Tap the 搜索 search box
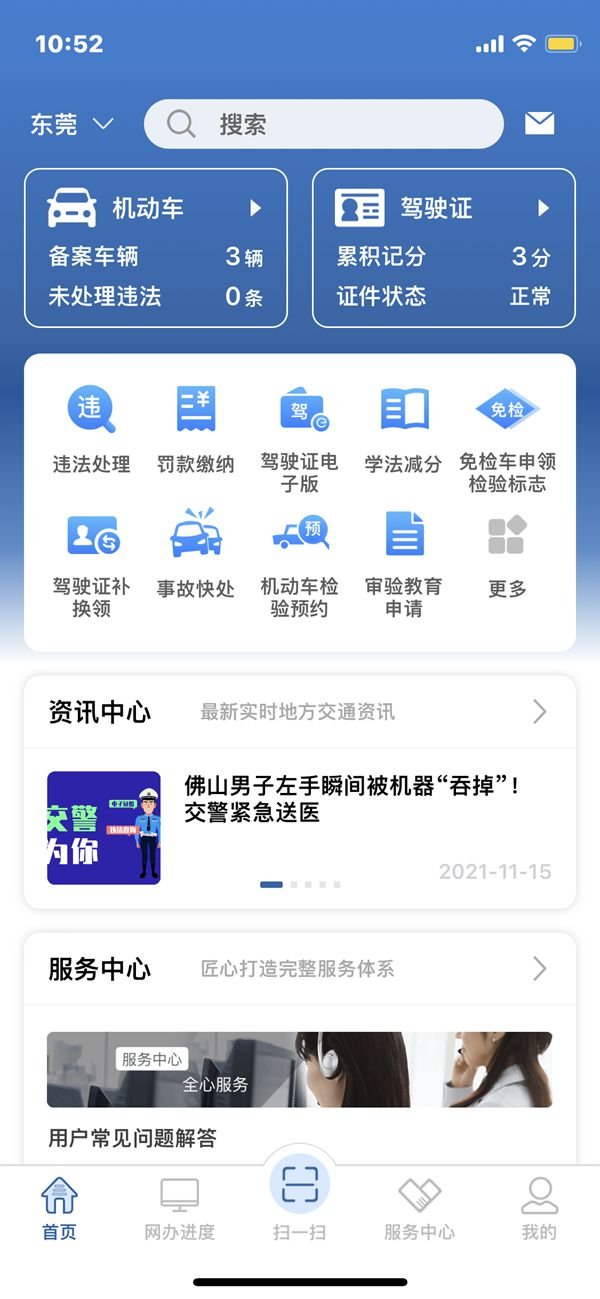The width and height of the screenshot is (600, 1299). pyautogui.click(x=323, y=124)
